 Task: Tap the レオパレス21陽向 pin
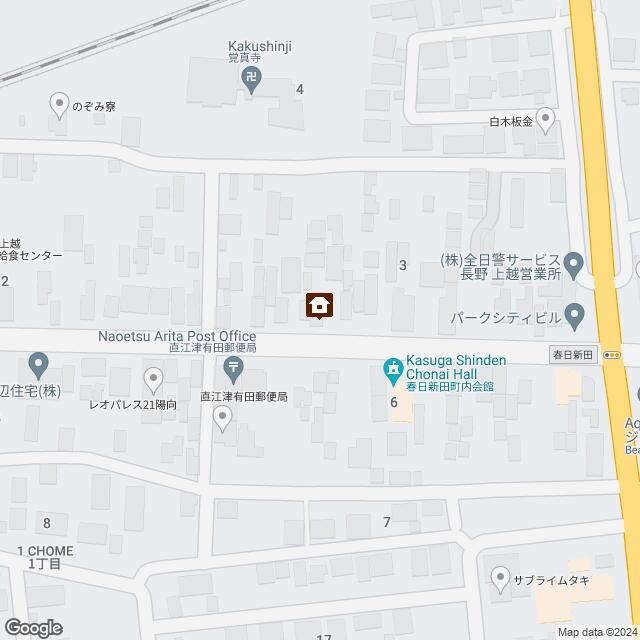(153, 378)
